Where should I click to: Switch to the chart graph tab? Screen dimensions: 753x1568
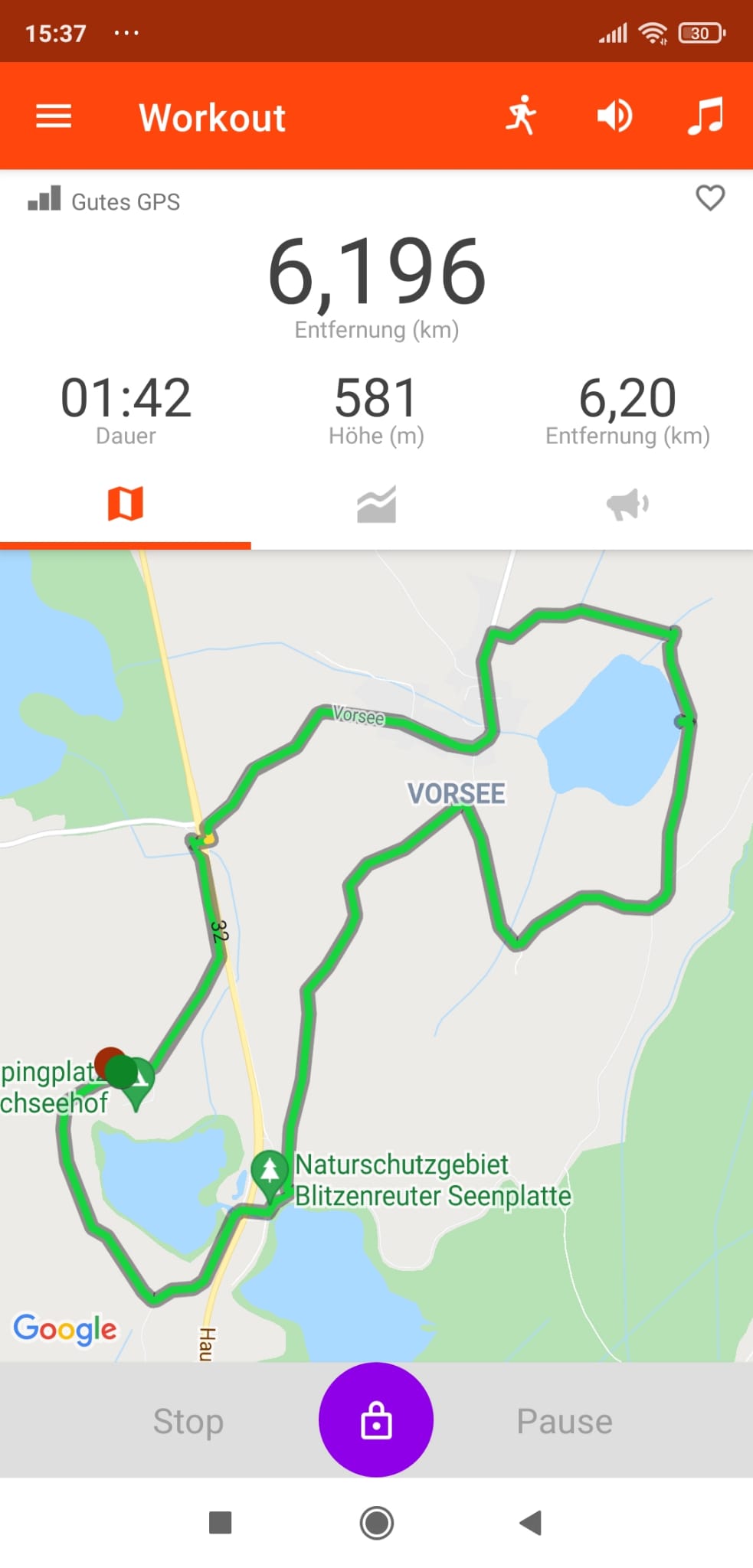click(376, 504)
